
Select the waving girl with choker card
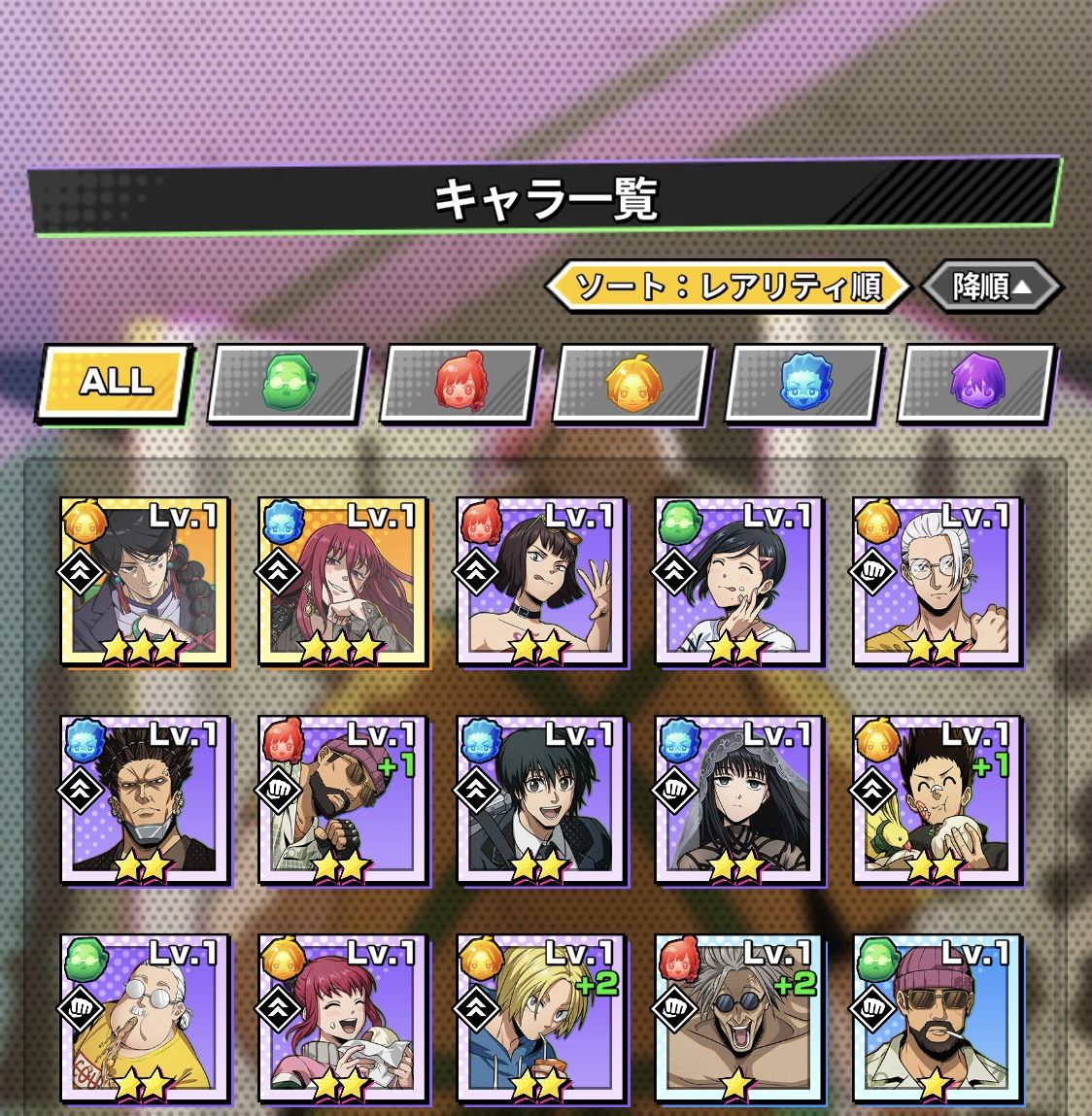tap(541, 582)
